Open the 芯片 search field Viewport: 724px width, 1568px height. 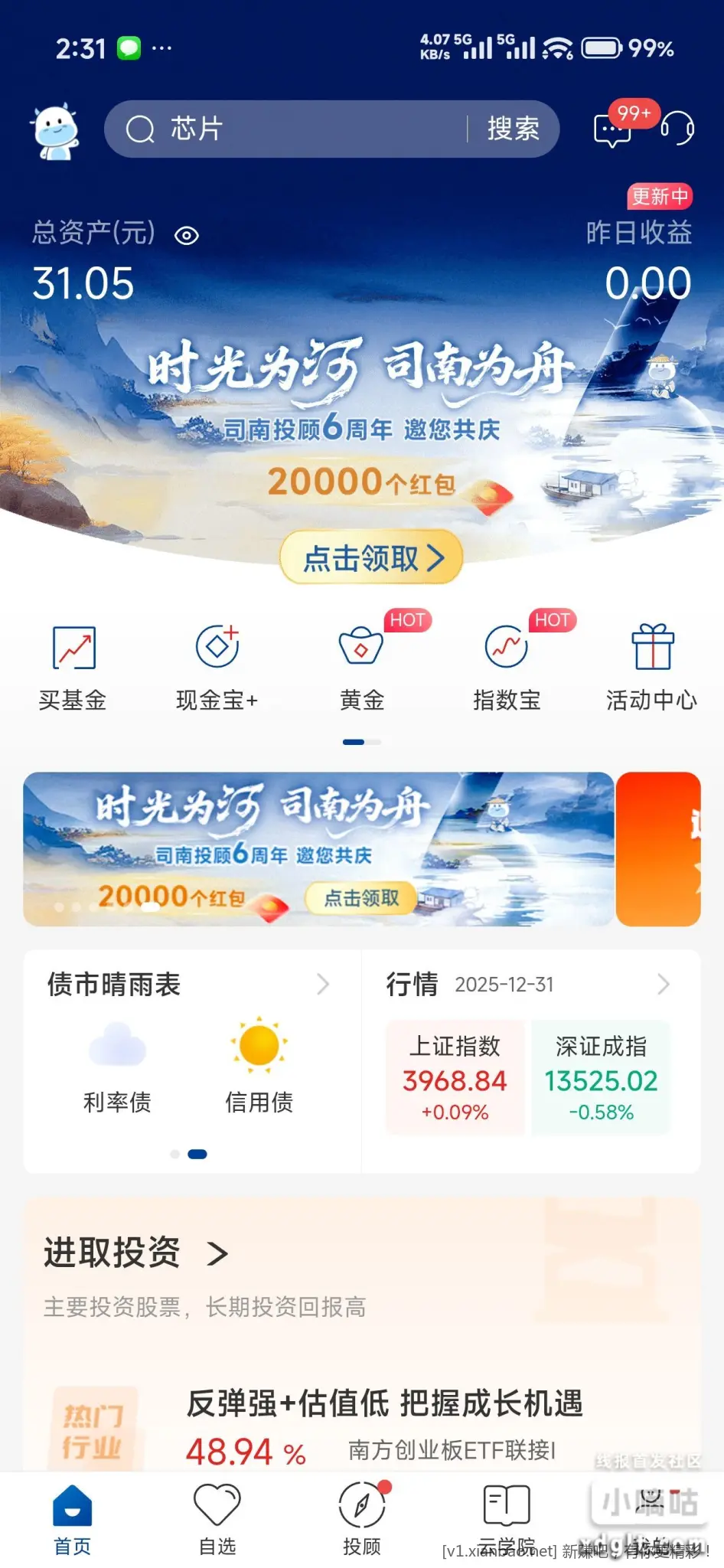[291, 129]
